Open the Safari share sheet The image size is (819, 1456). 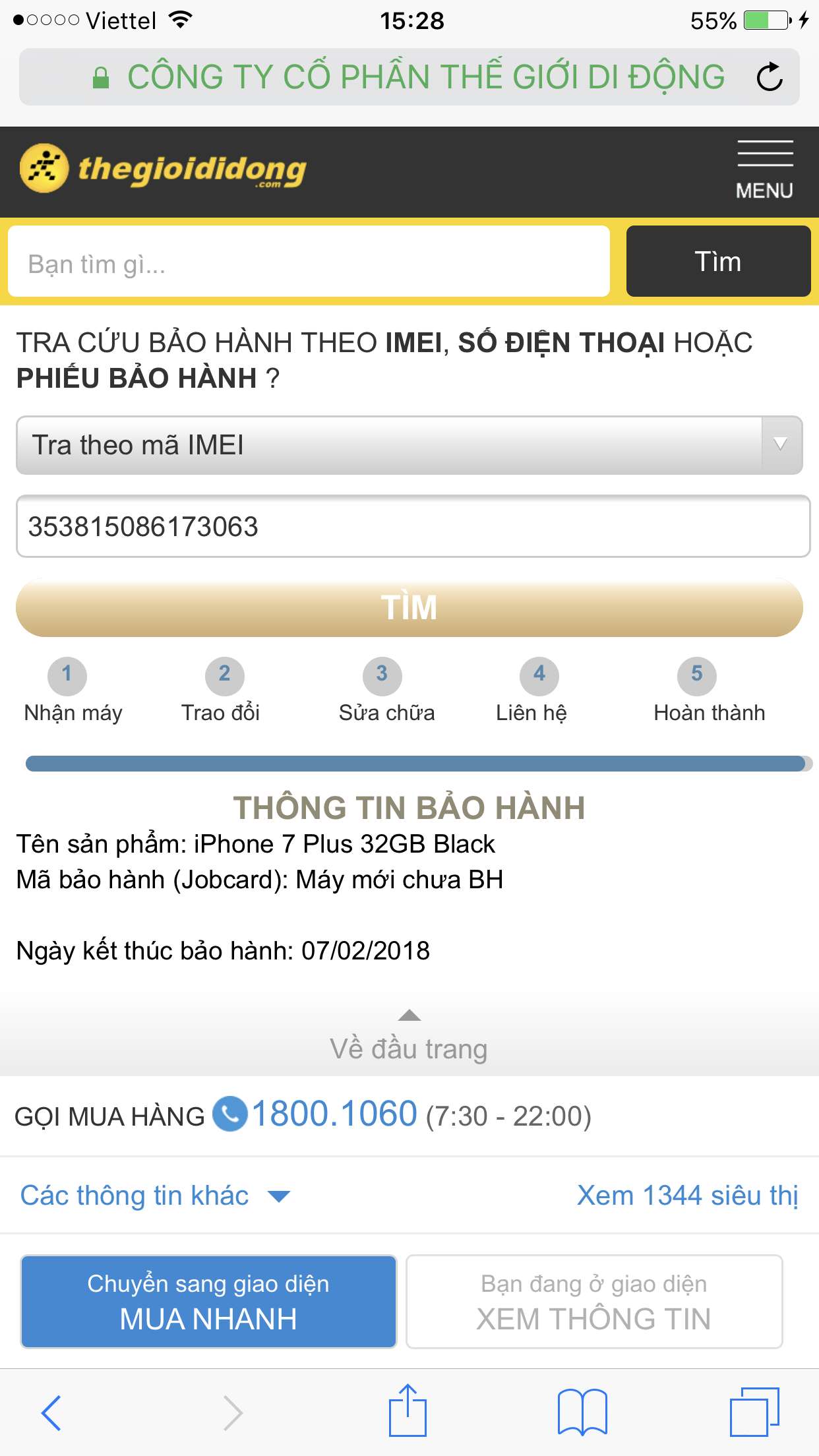click(408, 1410)
